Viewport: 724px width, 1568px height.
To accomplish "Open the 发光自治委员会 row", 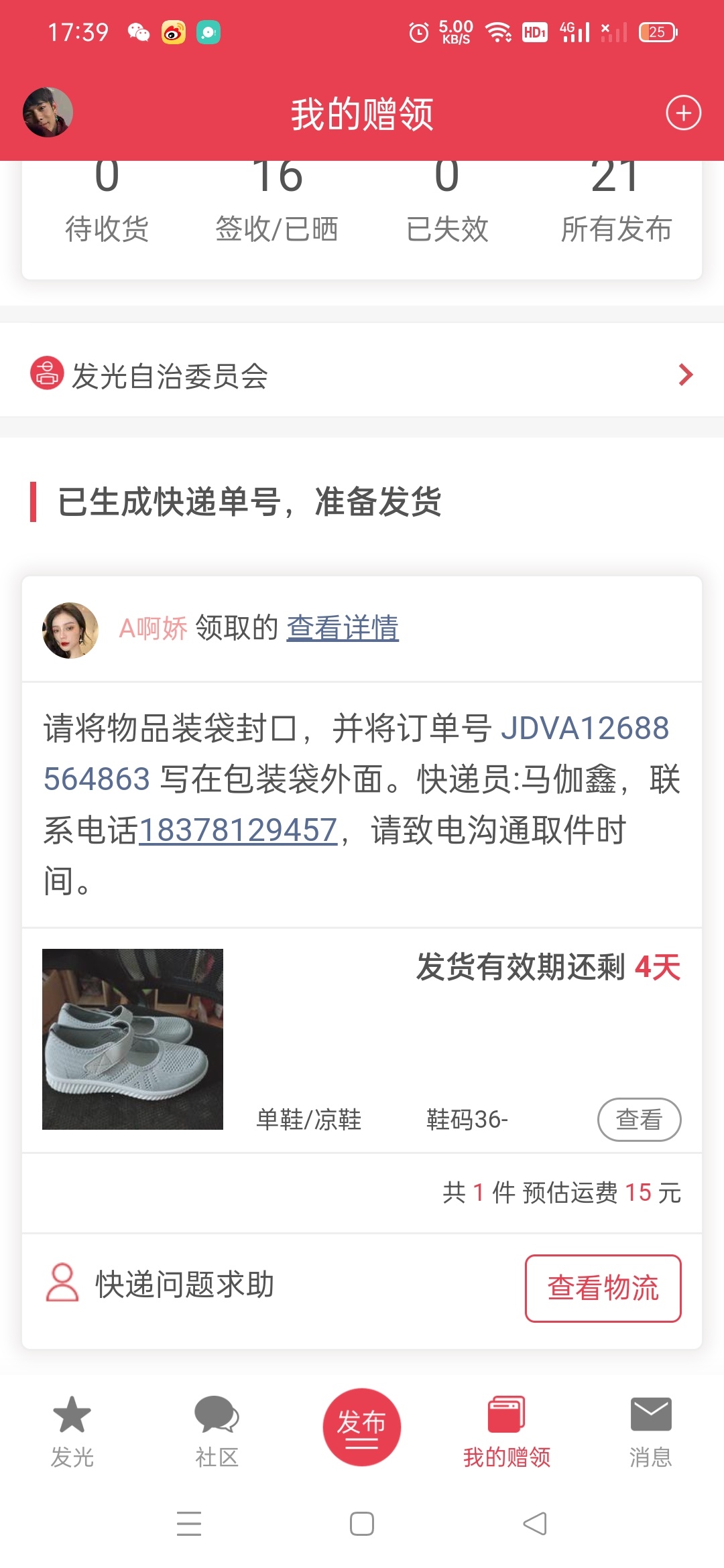I will [362, 375].
